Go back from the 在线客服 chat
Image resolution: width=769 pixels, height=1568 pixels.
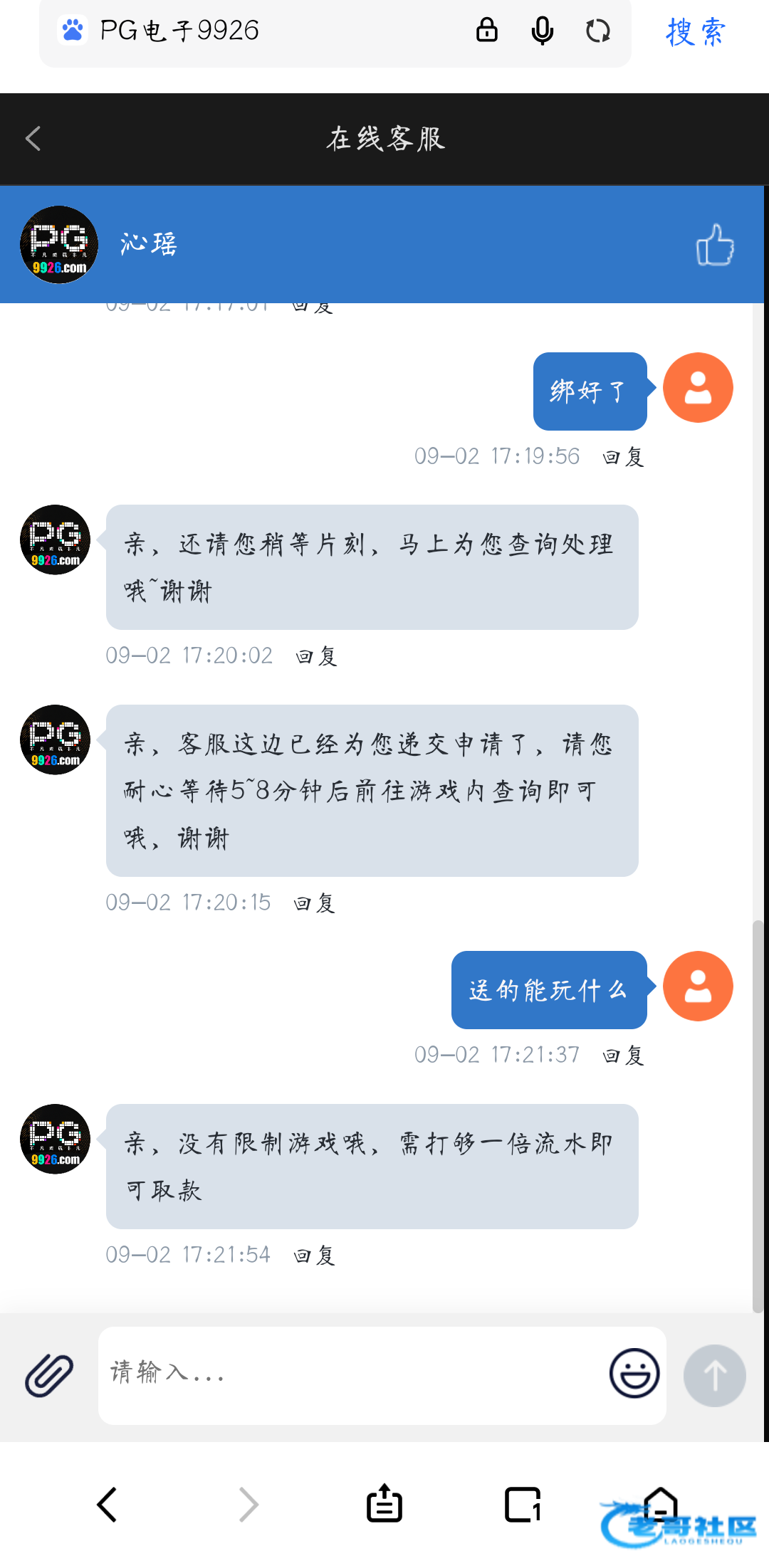click(x=33, y=139)
